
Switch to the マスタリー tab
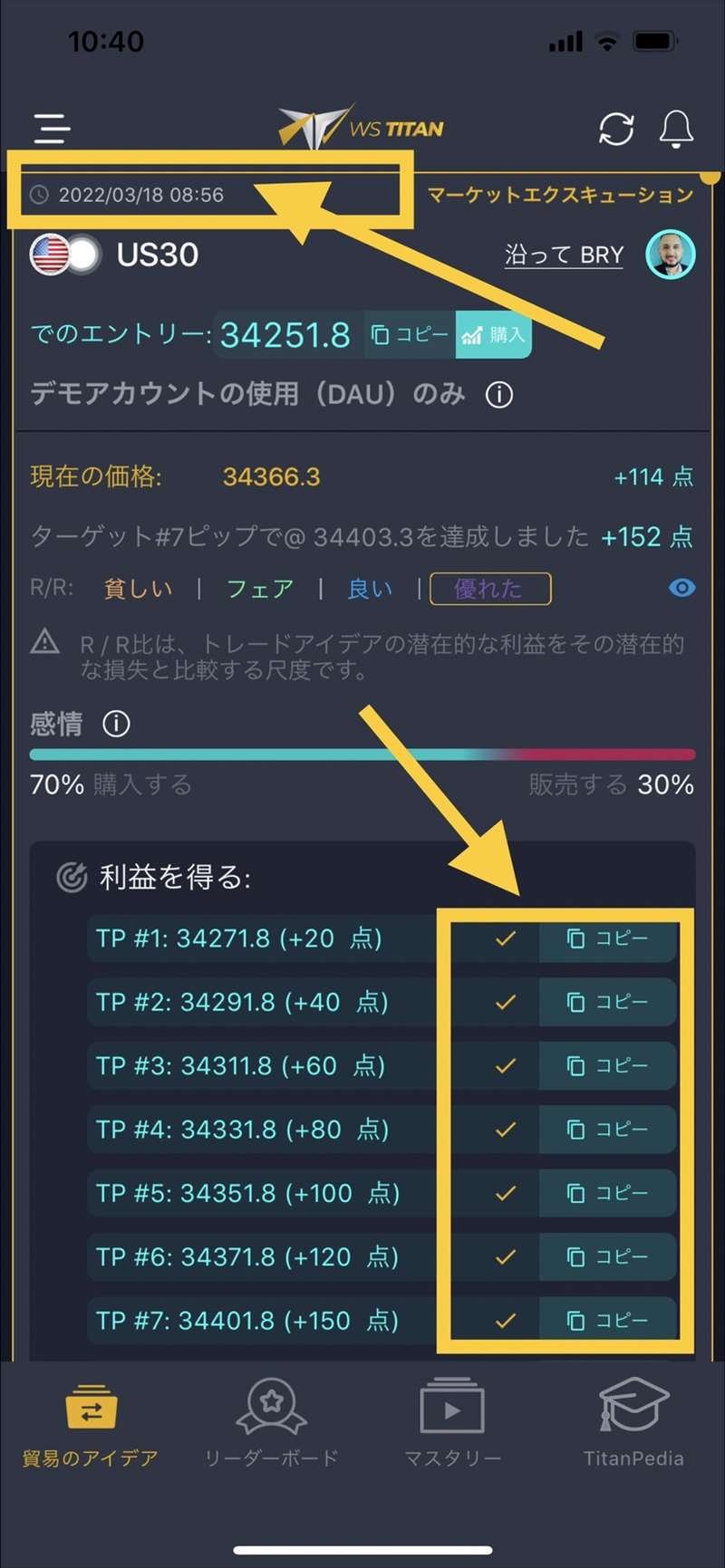tap(452, 1422)
